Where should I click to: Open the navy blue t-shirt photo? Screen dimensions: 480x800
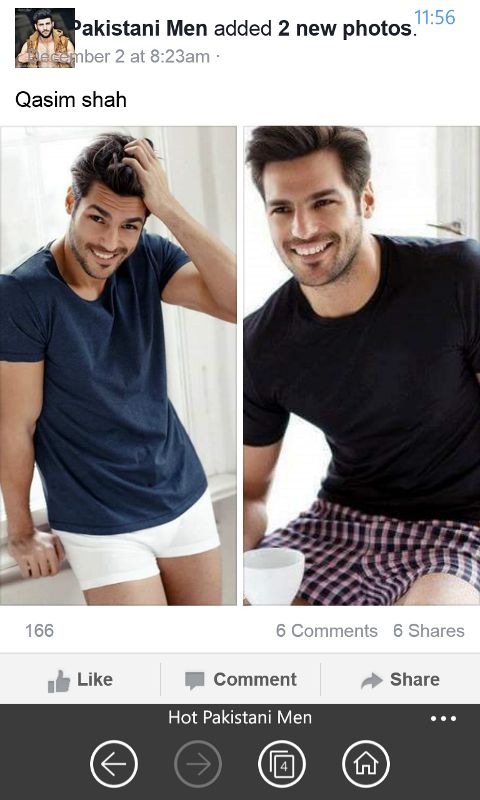118,366
